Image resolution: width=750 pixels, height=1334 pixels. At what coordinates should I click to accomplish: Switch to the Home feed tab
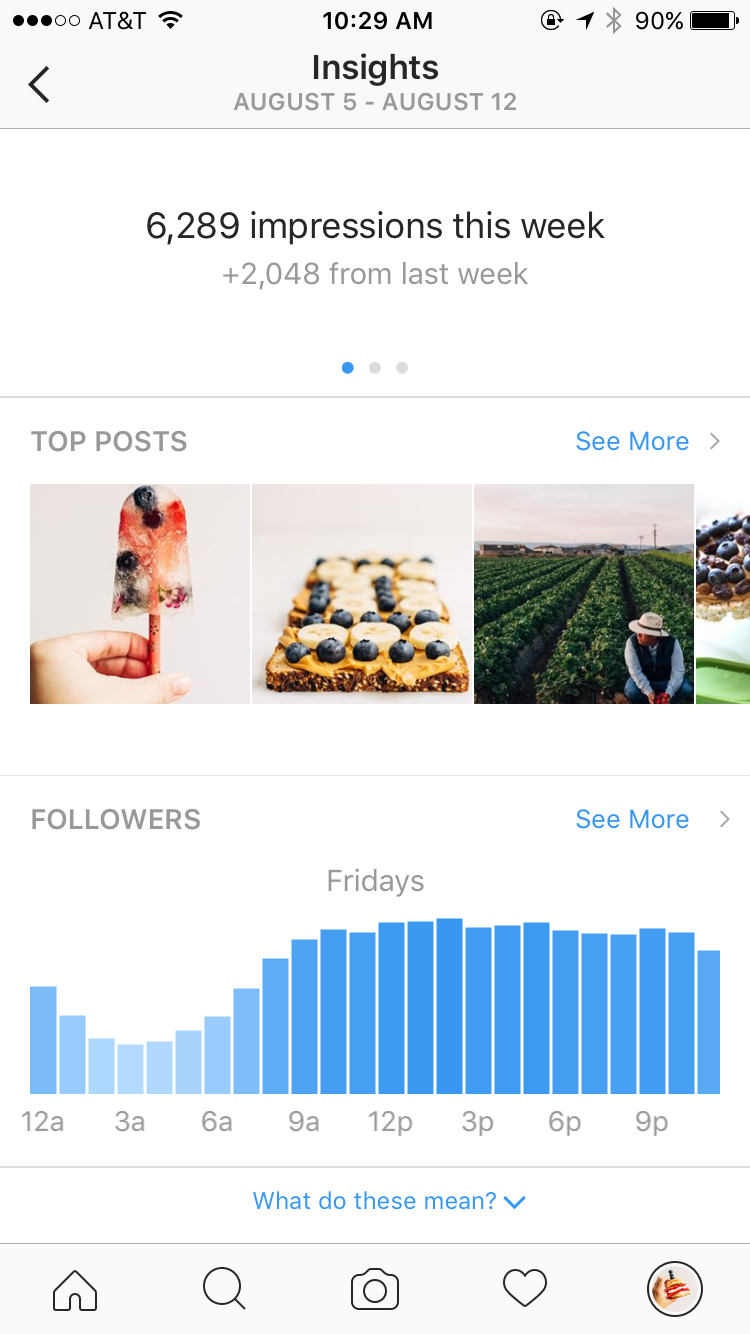coord(75,1289)
